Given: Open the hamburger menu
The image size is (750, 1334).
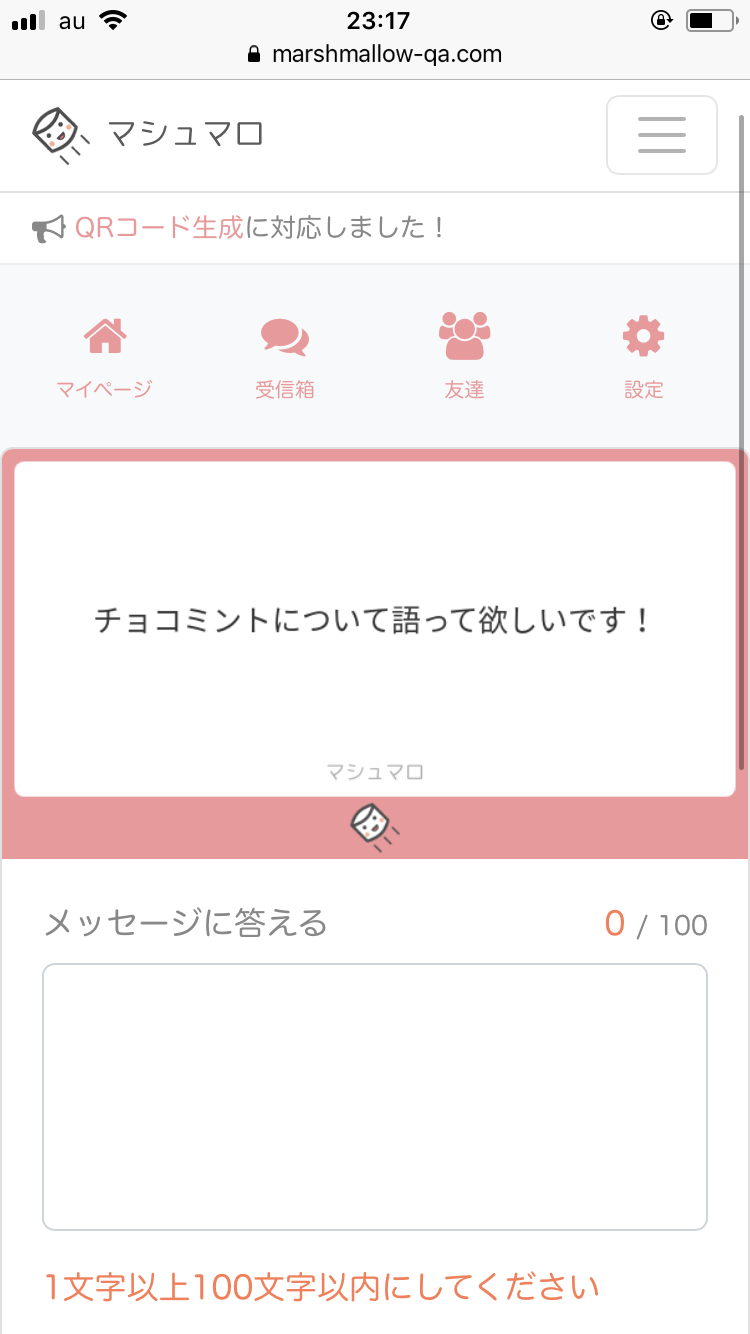Looking at the screenshot, I should coord(662,134).
